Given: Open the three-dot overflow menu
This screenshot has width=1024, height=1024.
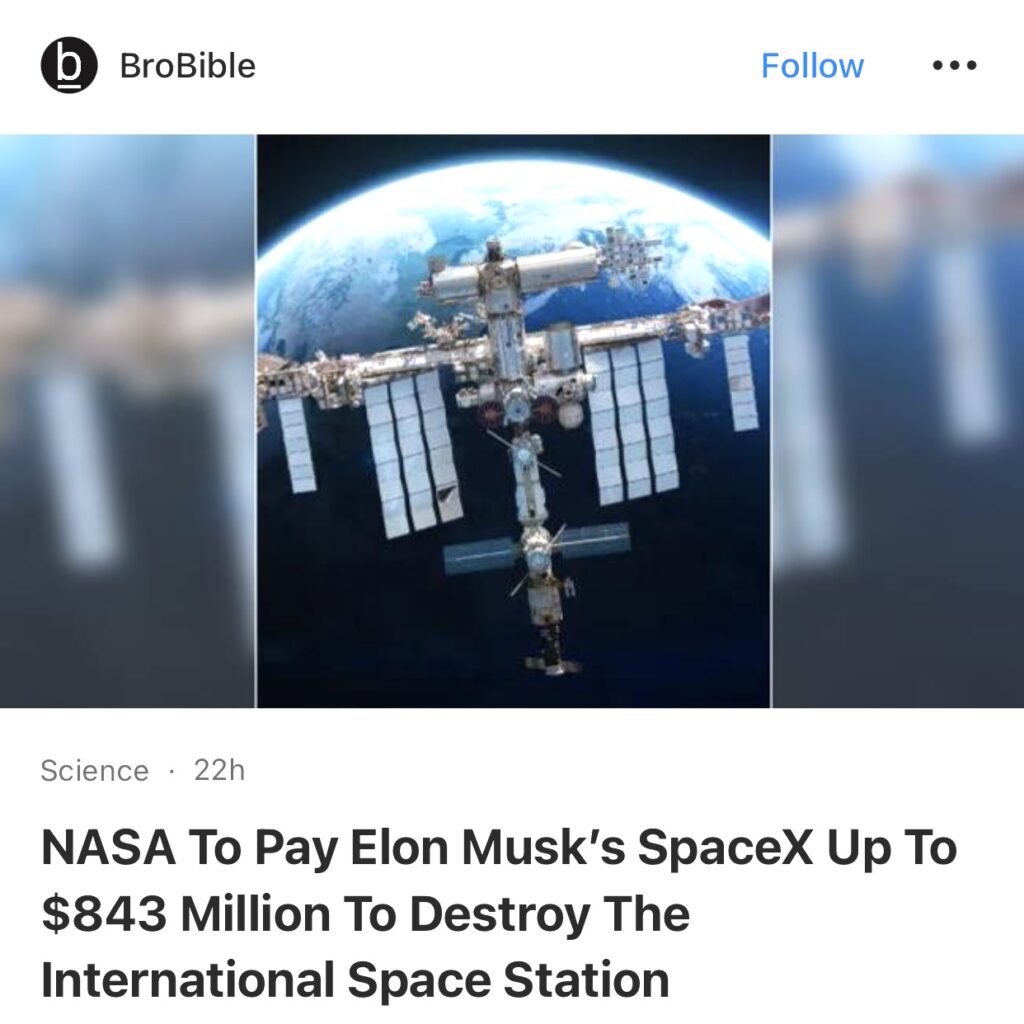Looking at the screenshot, I should (x=953, y=66).
